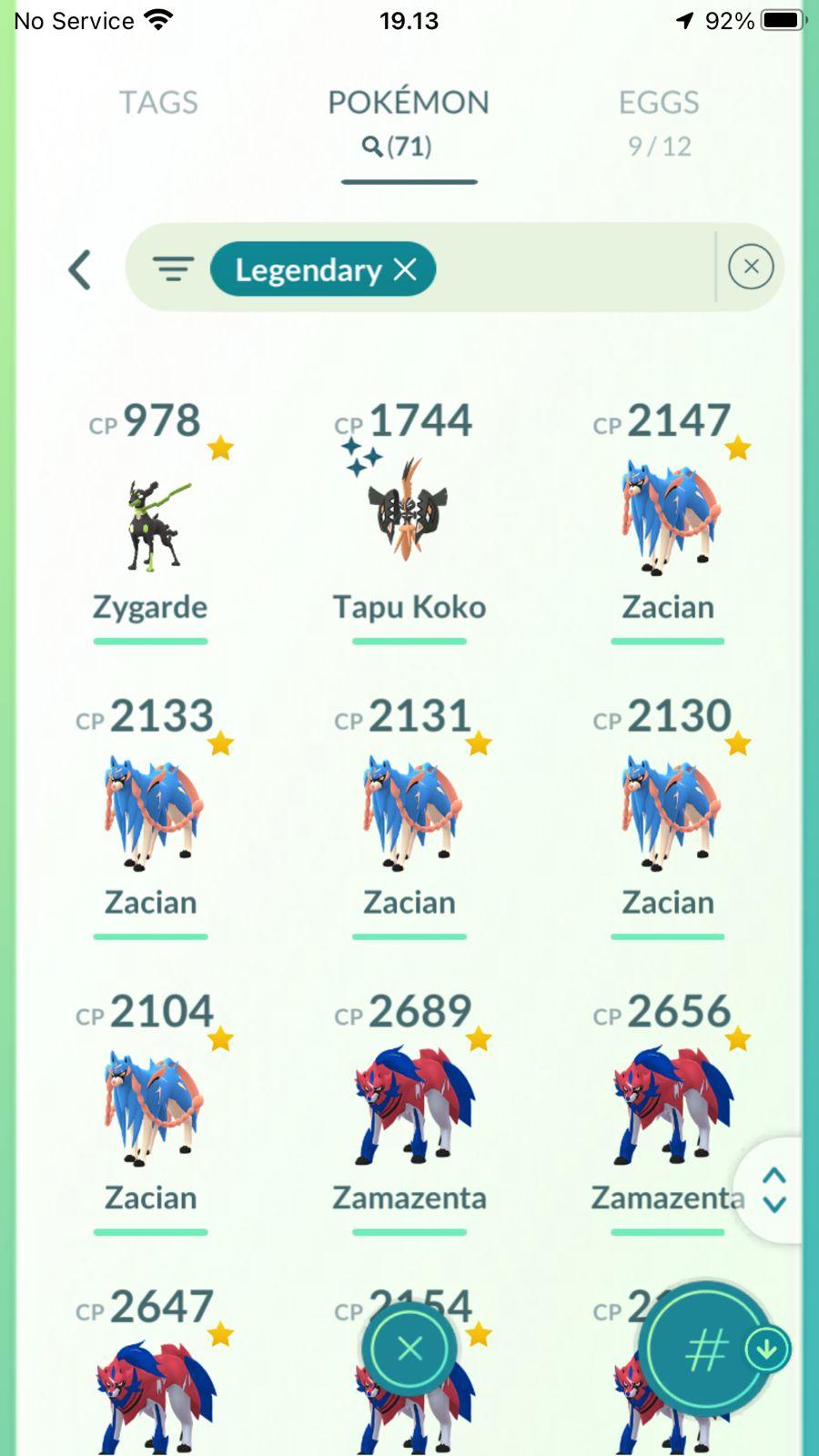This screenshot has width=819, height=1456.
Task: Close the Pokémon storage screen
Action: point(409,1349)
